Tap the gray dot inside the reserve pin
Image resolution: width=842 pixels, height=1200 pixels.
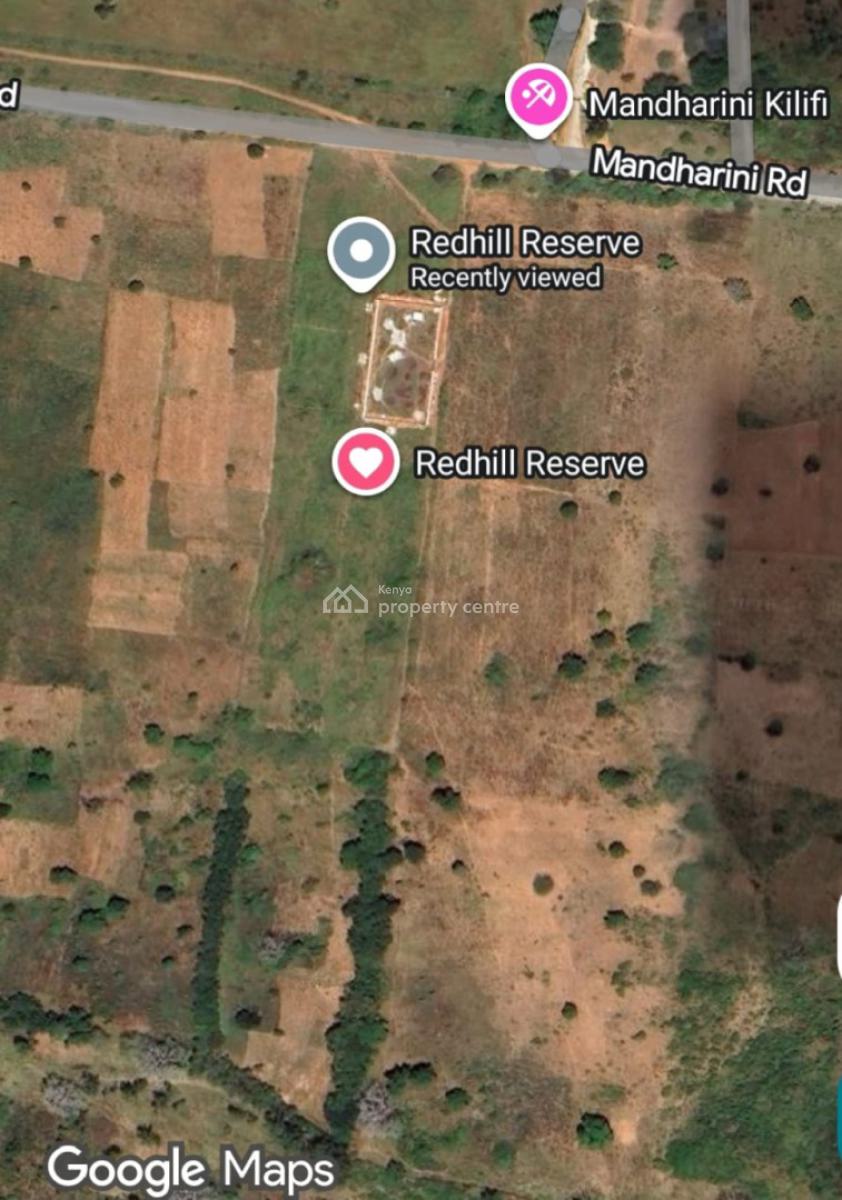[x=363, y=248]
